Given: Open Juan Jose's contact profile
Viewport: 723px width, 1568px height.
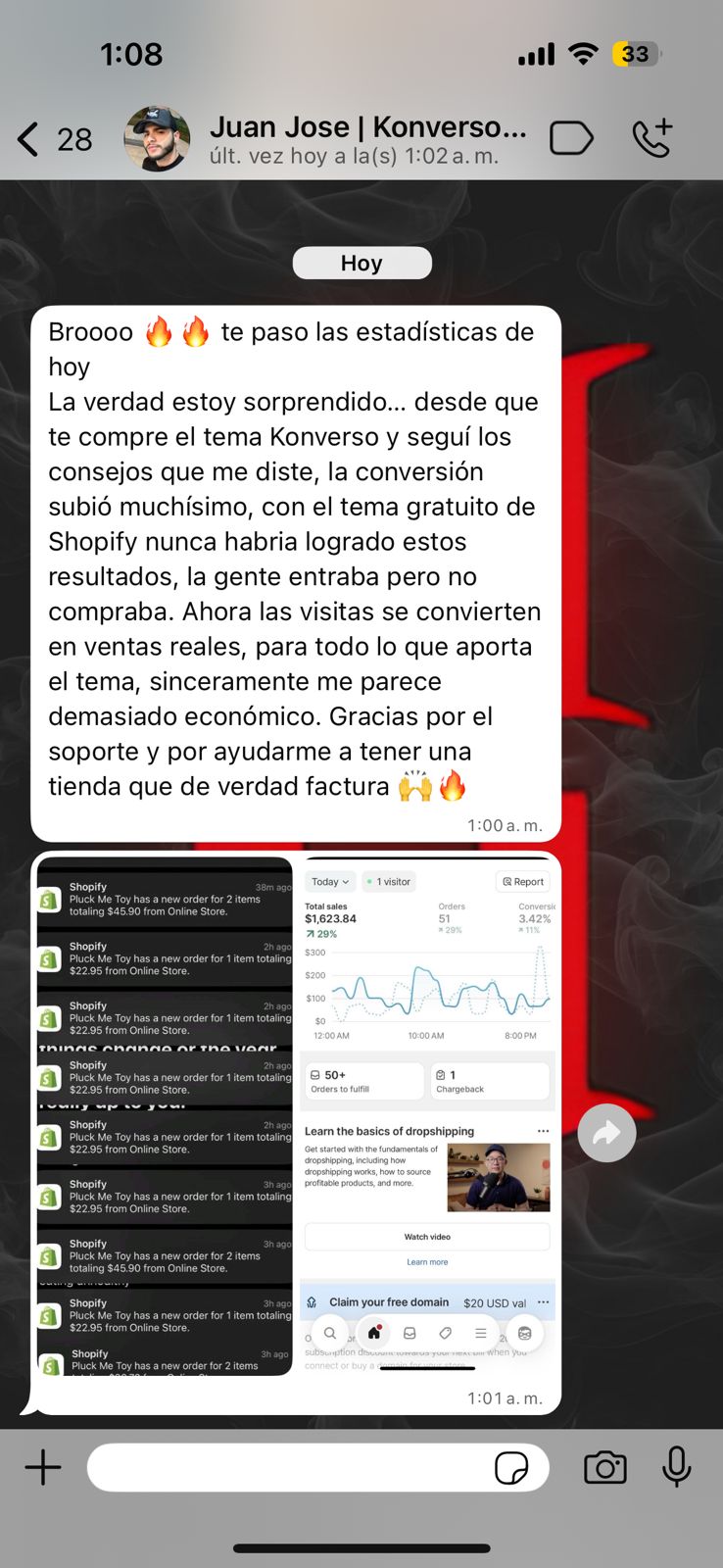Looking at the screenshot, I should 366,139.
